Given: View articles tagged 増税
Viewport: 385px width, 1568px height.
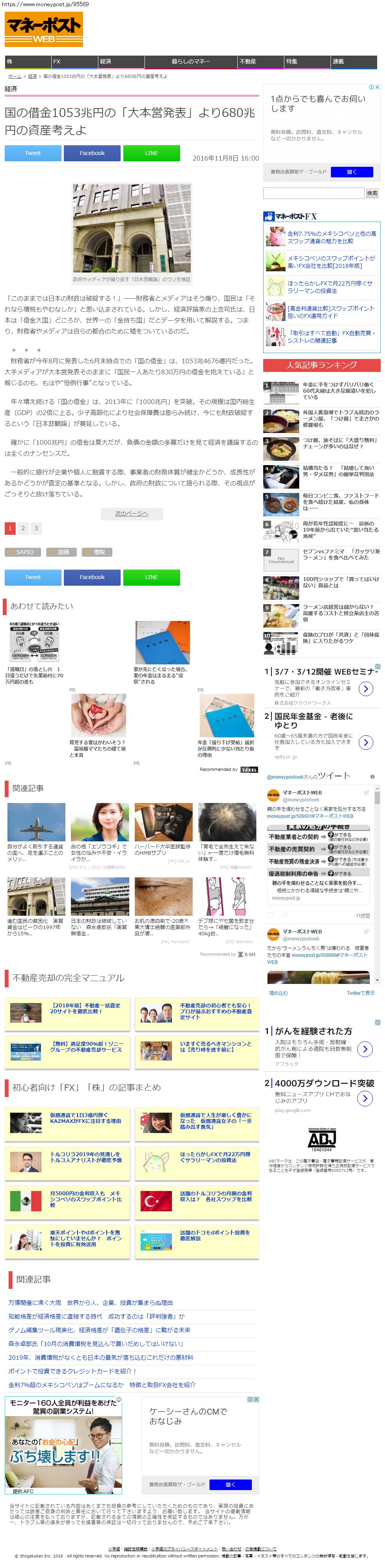Looking at the screenshot, I should tap(98, 552).
